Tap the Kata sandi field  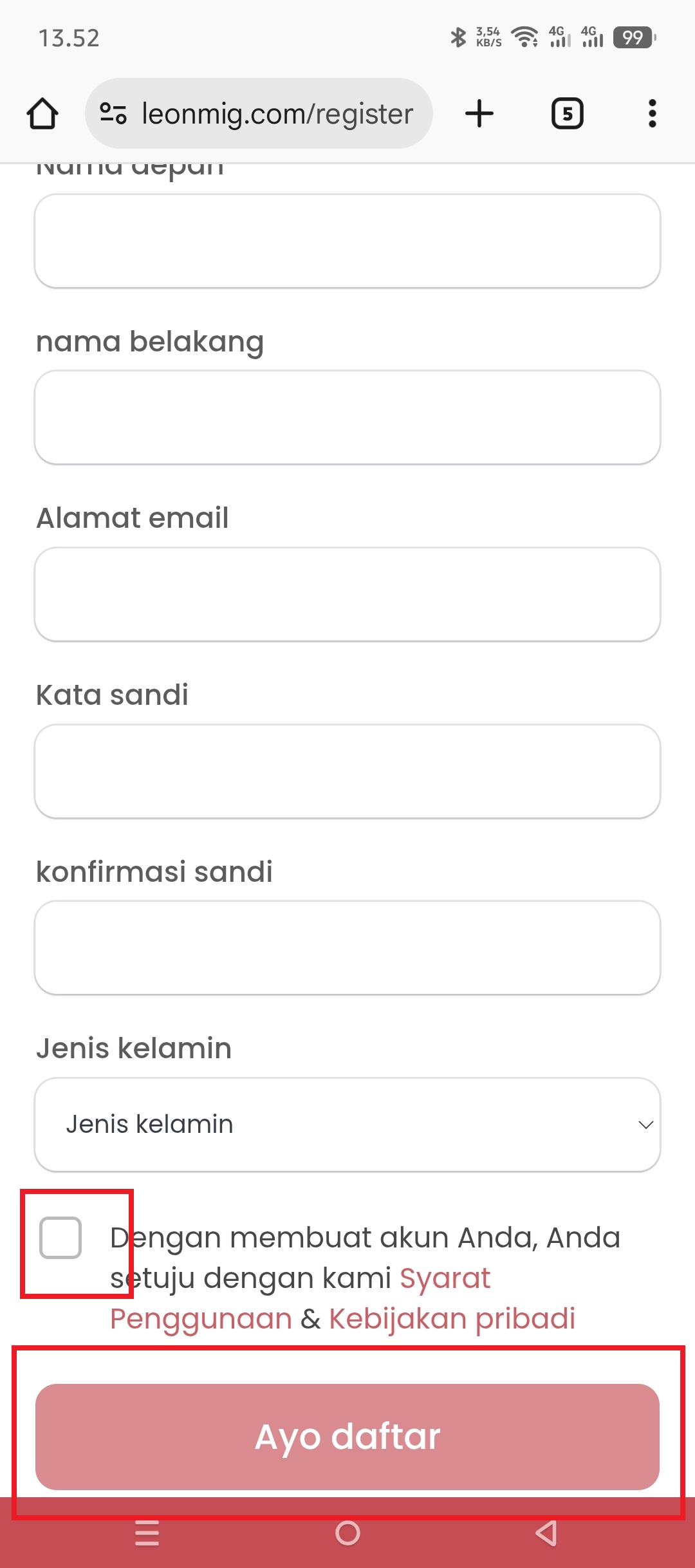pyautogui.click(x=347, y=771)
